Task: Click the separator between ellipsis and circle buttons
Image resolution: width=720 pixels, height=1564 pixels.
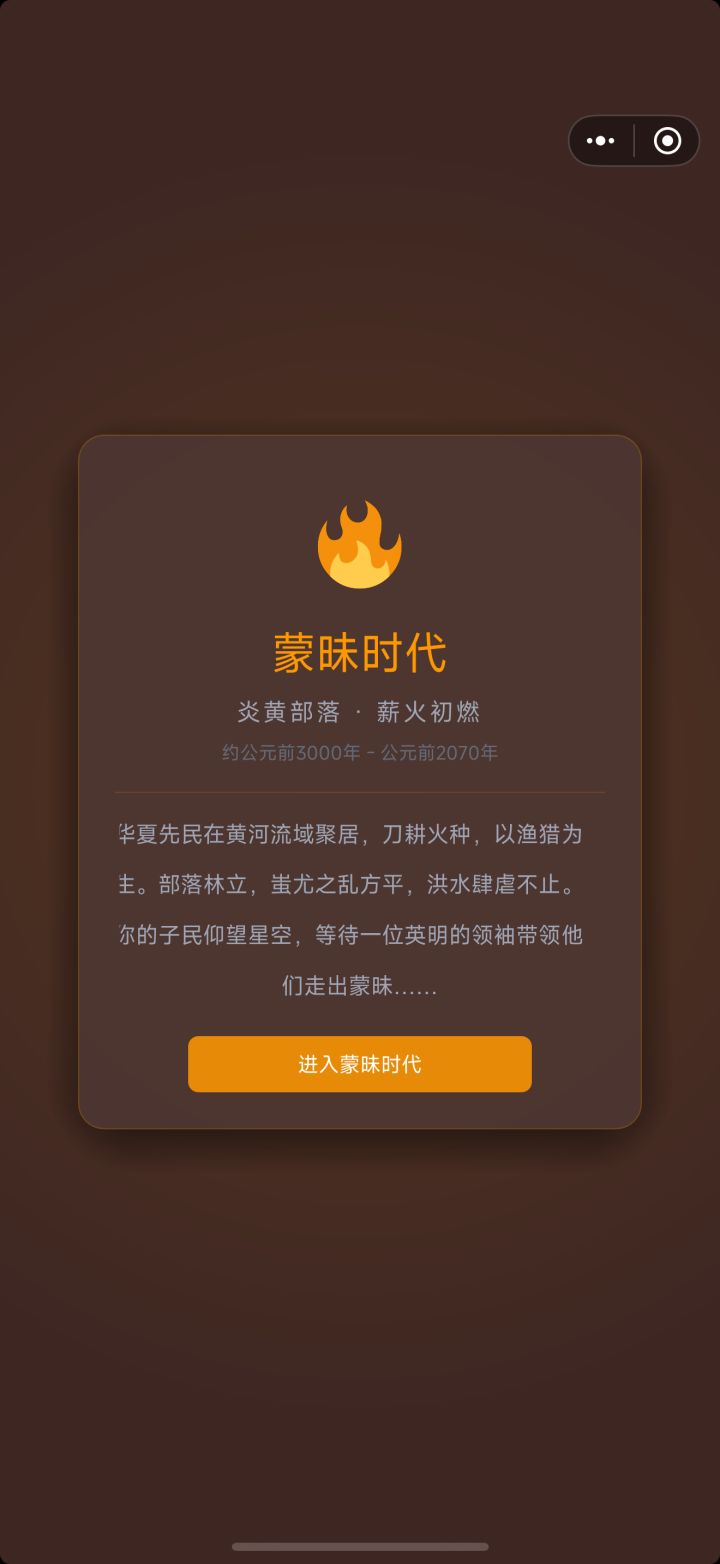Action: click(x=635, y=141)
